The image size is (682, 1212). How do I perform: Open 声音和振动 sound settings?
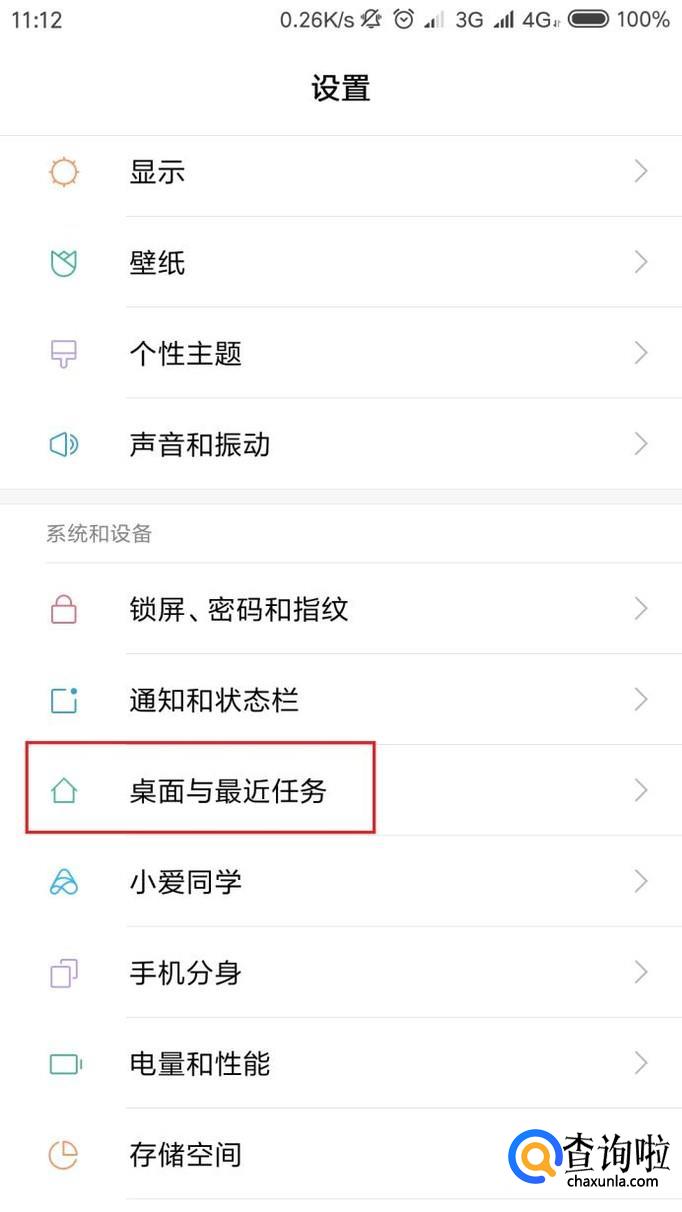point(340,444)
